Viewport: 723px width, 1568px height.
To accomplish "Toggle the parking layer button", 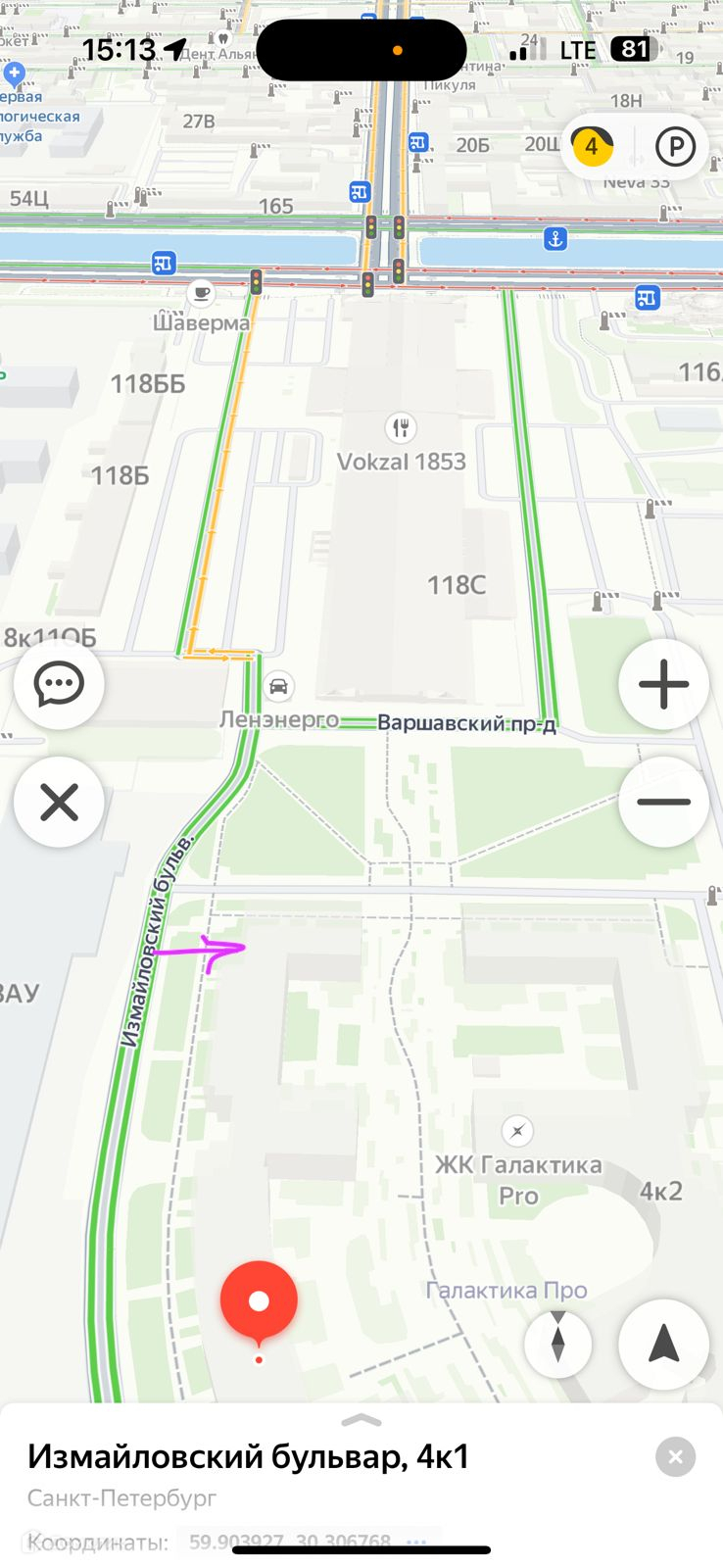I will click(x=675, y=147).
